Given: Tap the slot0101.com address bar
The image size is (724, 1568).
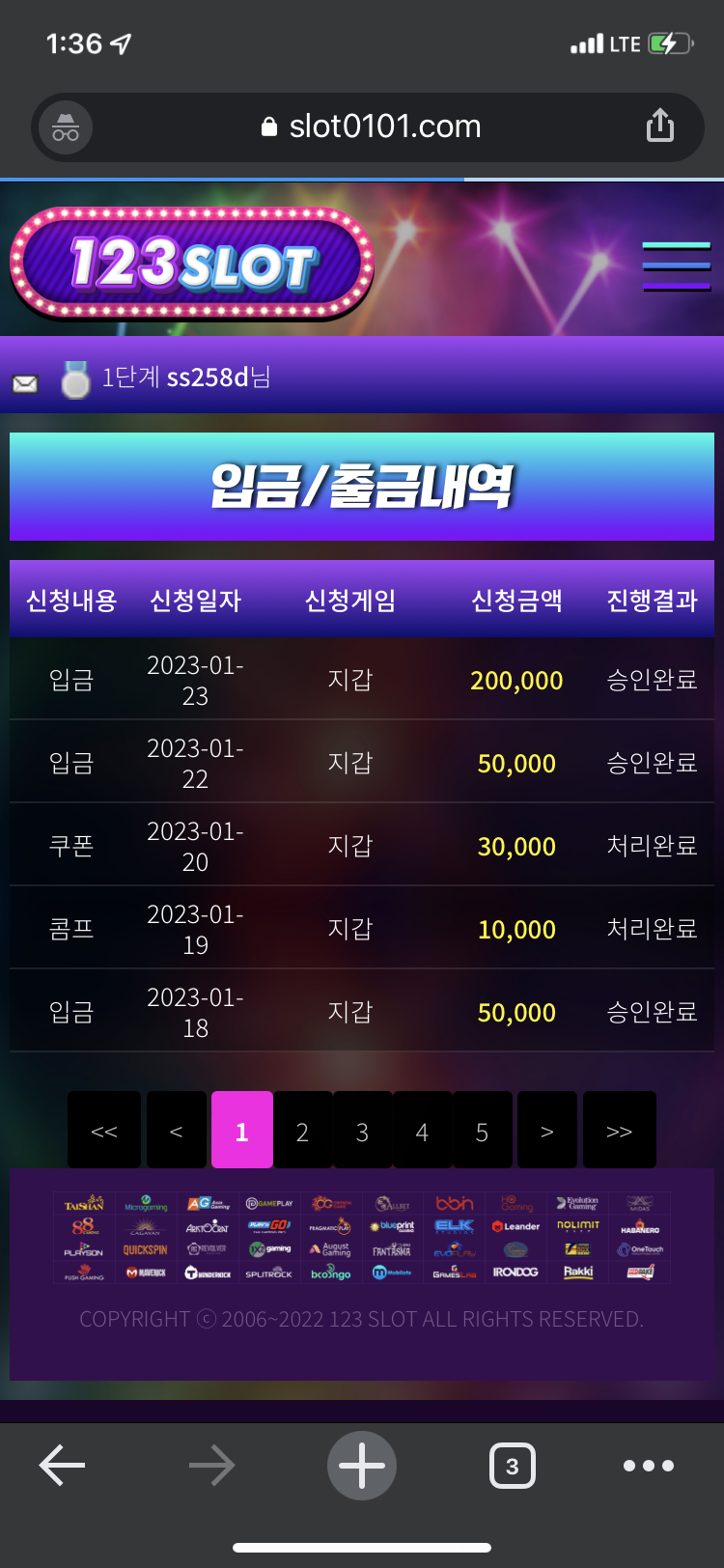Looking at the screenshot, I should (372, 126).
